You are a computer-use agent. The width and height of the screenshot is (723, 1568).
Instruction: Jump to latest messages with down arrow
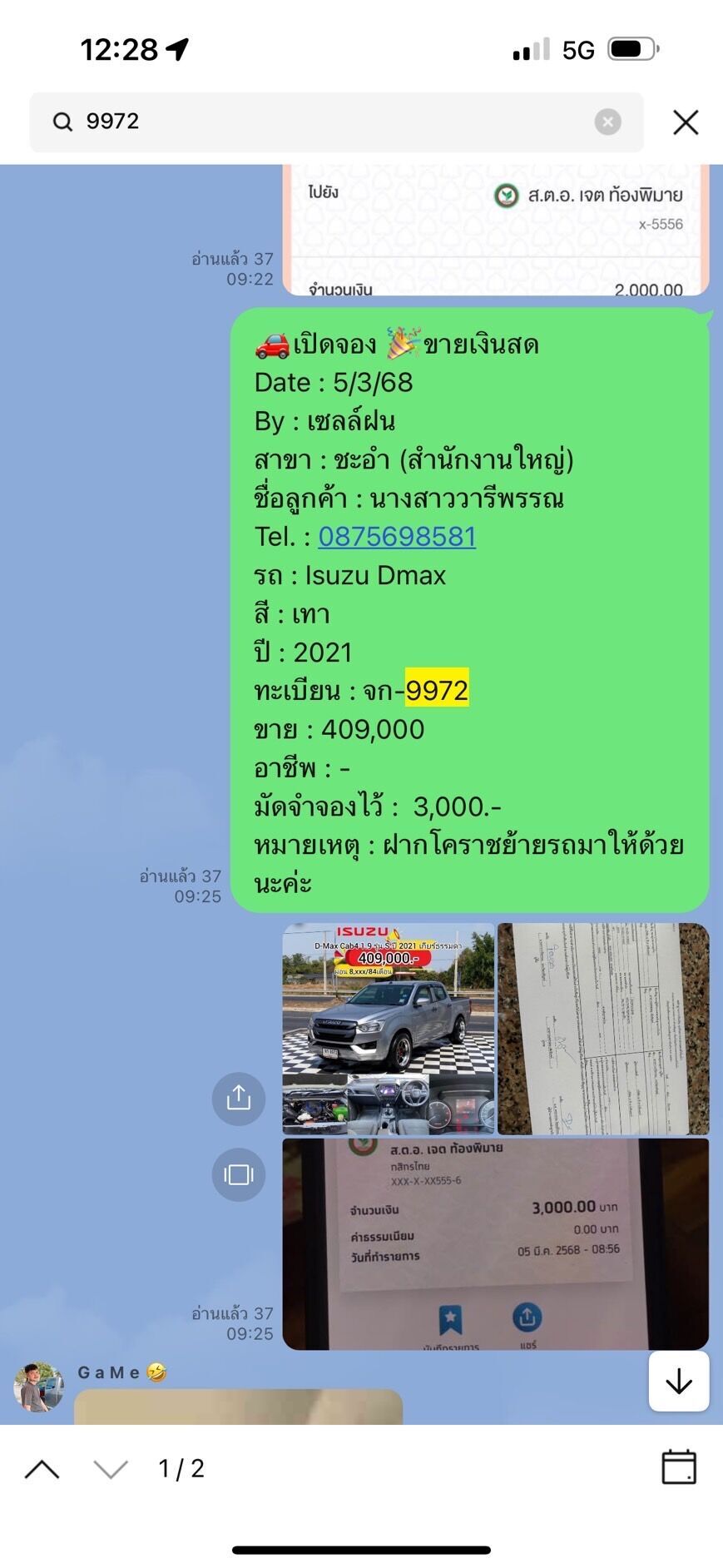(679, 1381)
